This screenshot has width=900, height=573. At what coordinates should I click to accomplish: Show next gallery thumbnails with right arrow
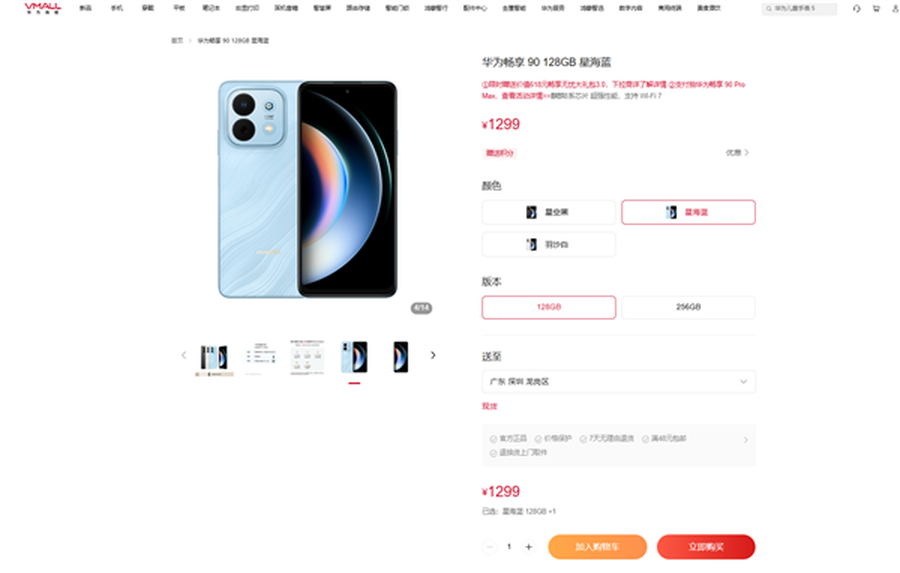pyautogui.click(x=433, y=355)
